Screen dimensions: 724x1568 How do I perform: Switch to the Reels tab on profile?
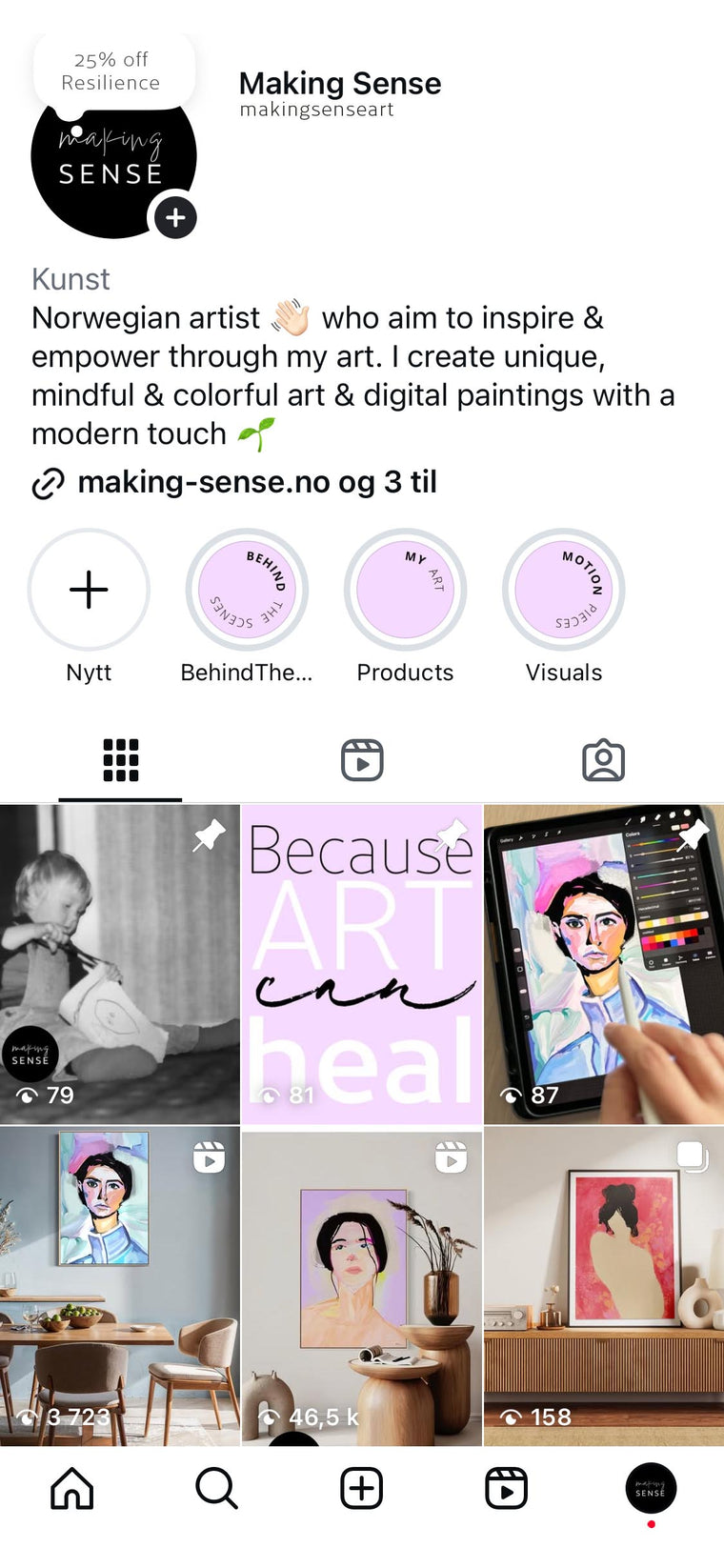point(362,760)
